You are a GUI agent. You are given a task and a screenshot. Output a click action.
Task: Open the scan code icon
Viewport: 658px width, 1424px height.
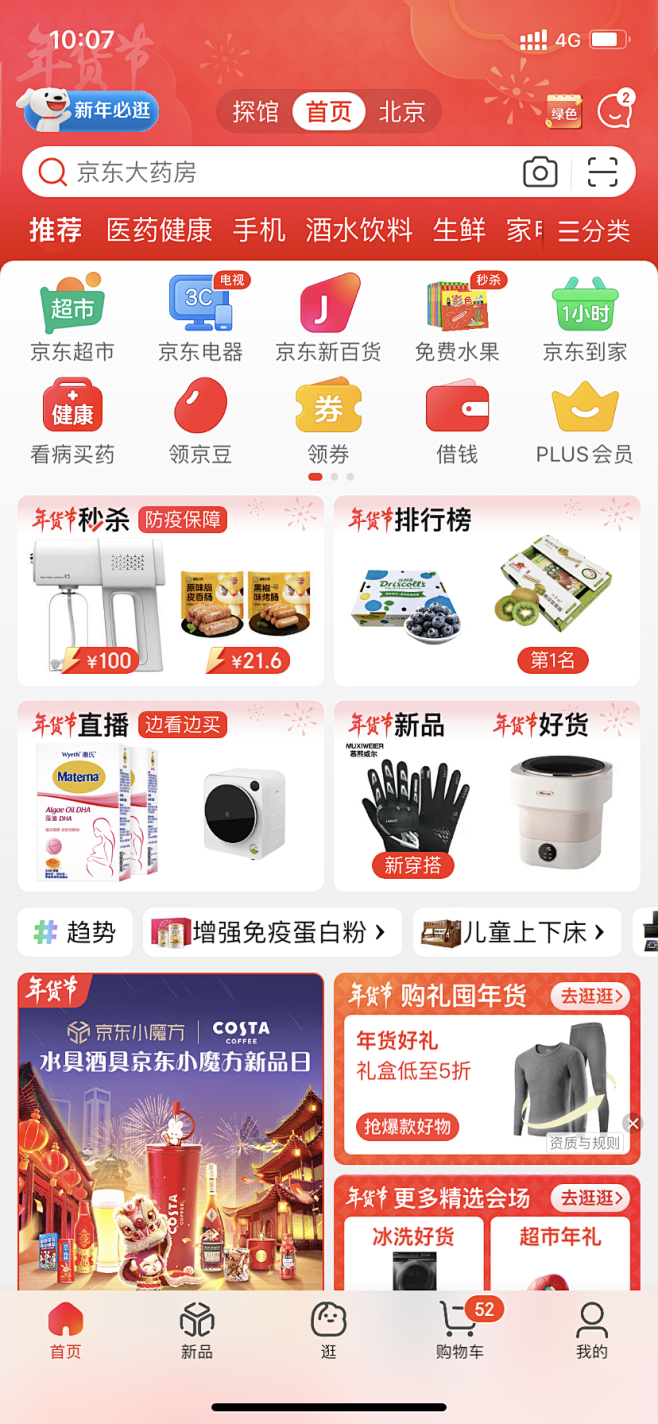(602, 172)
